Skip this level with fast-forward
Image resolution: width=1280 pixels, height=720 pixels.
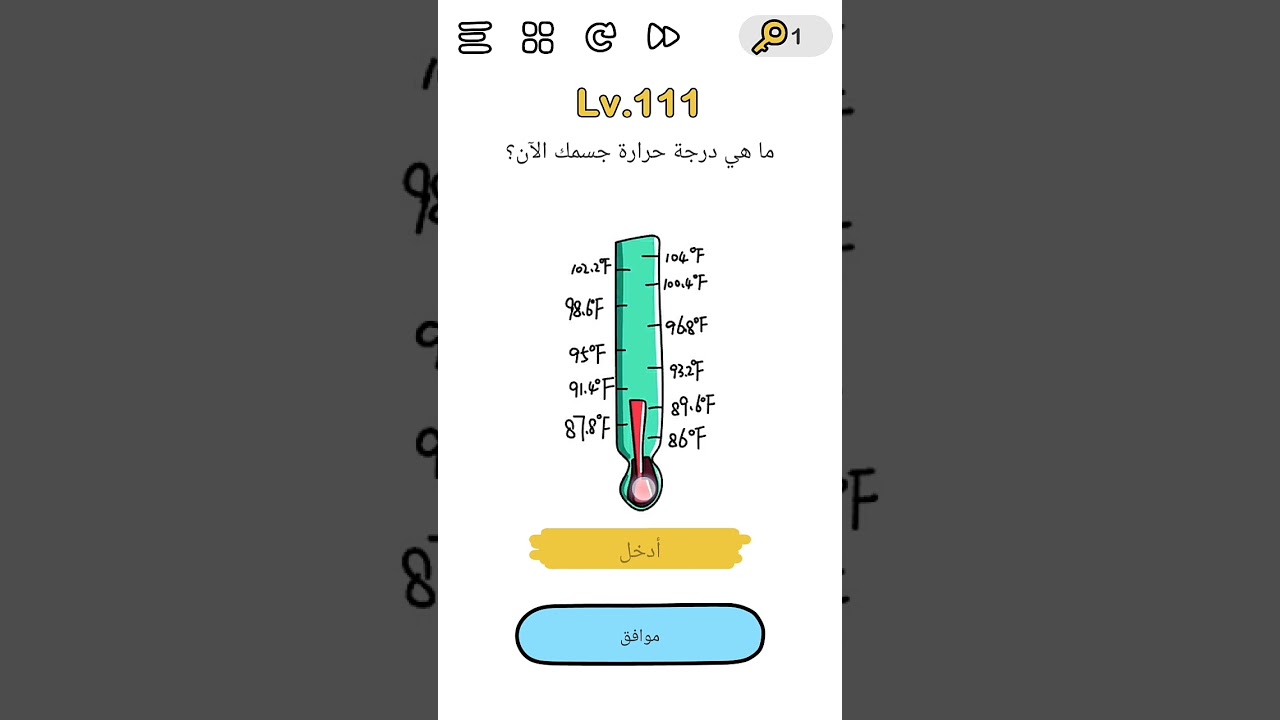(x=663, y=38)
